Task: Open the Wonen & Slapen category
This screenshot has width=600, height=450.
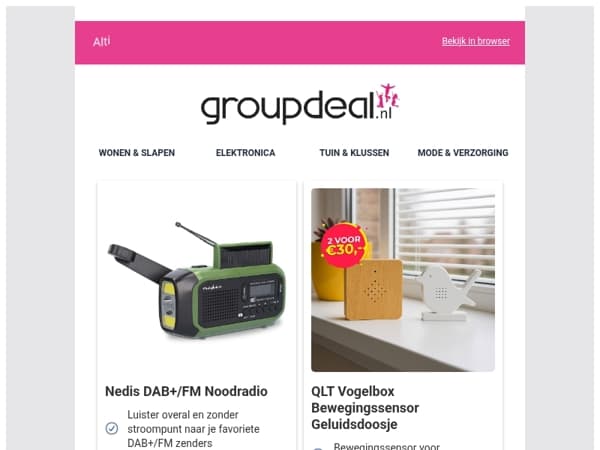Action: tap(137, 153)
